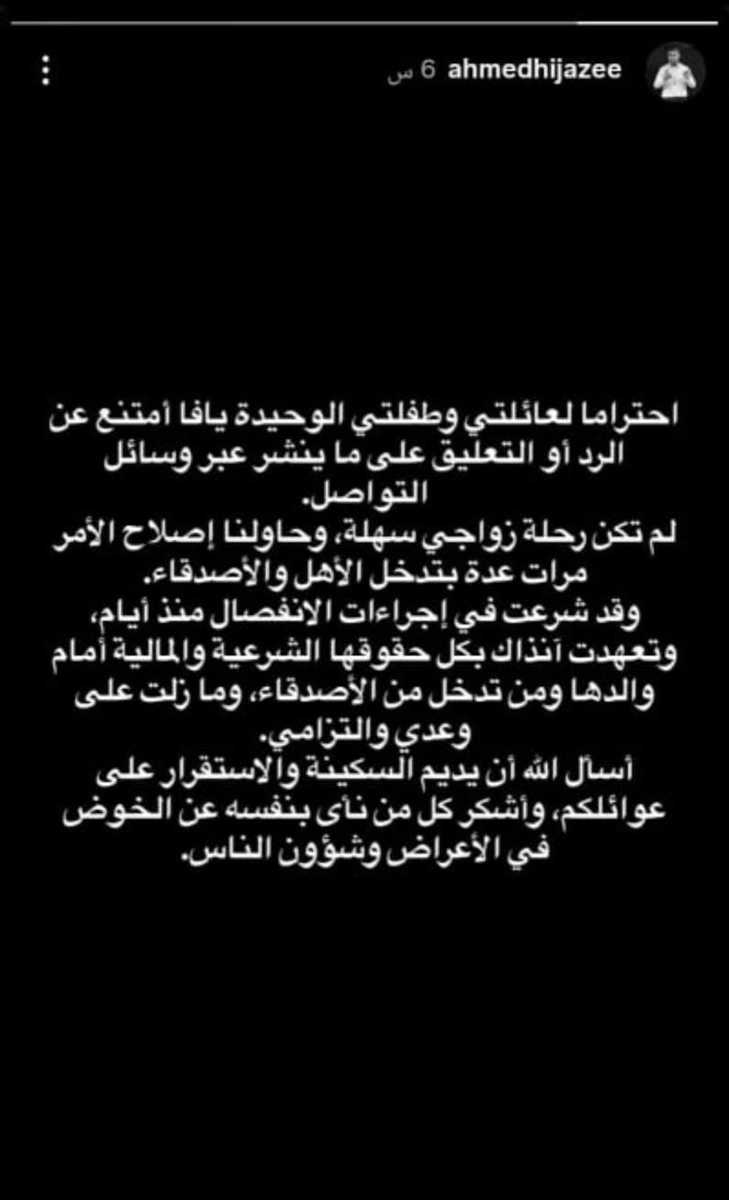Tap the black area above the story text
Screen dimensions: 729x1200
(364, 250)
